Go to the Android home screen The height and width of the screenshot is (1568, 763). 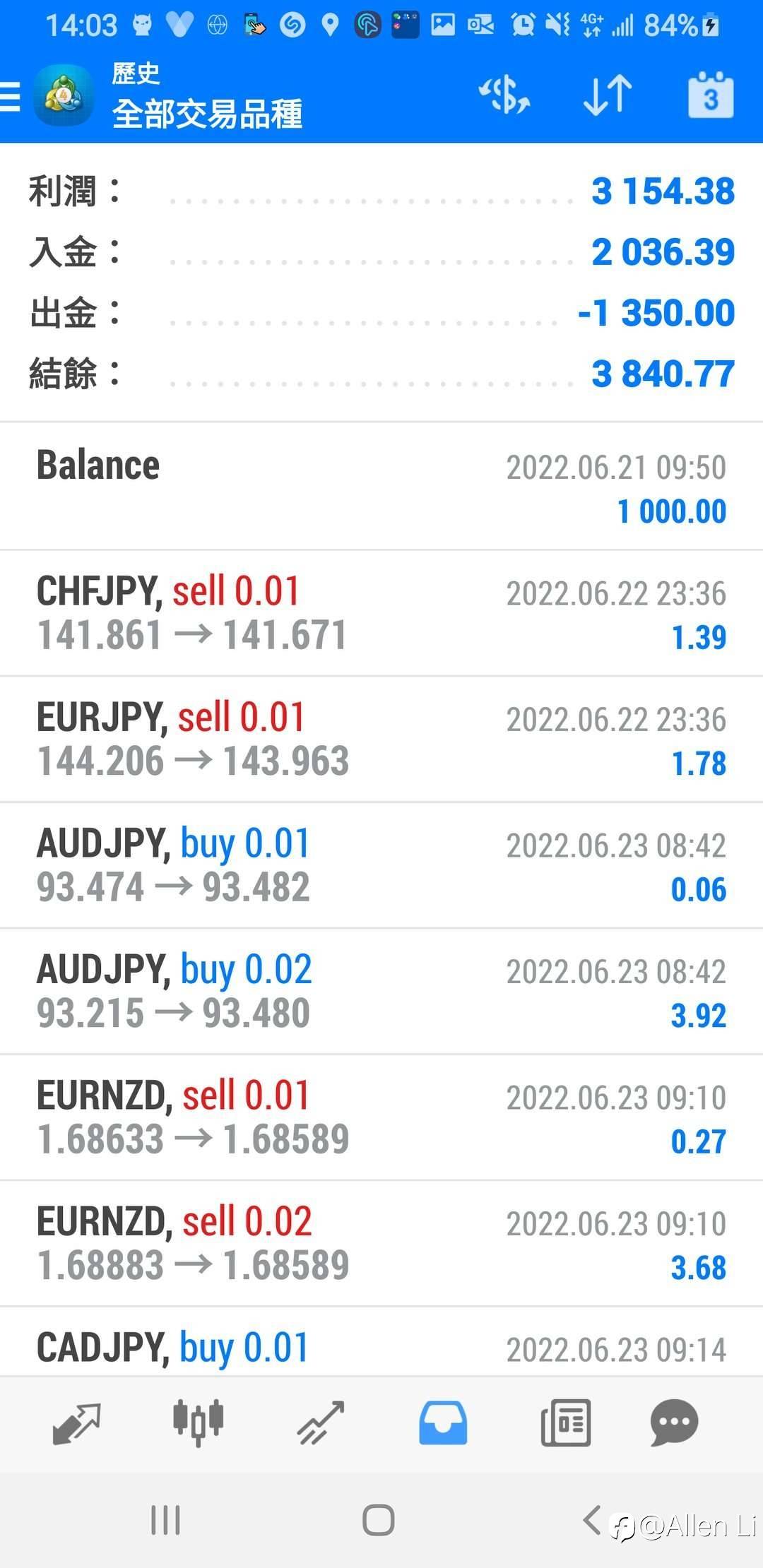378,1519
